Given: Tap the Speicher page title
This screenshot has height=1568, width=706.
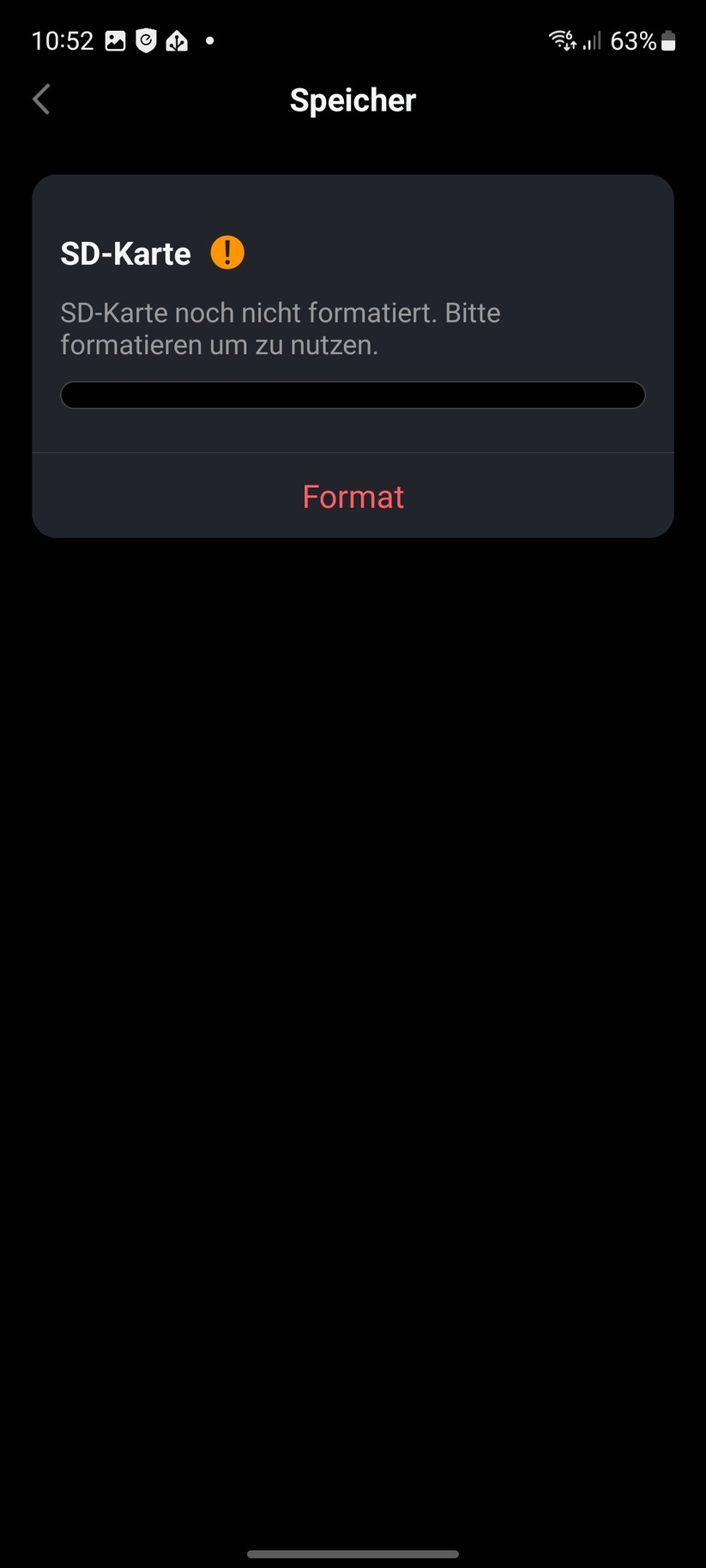Looking at the screenshot, I should click(353, 100).
